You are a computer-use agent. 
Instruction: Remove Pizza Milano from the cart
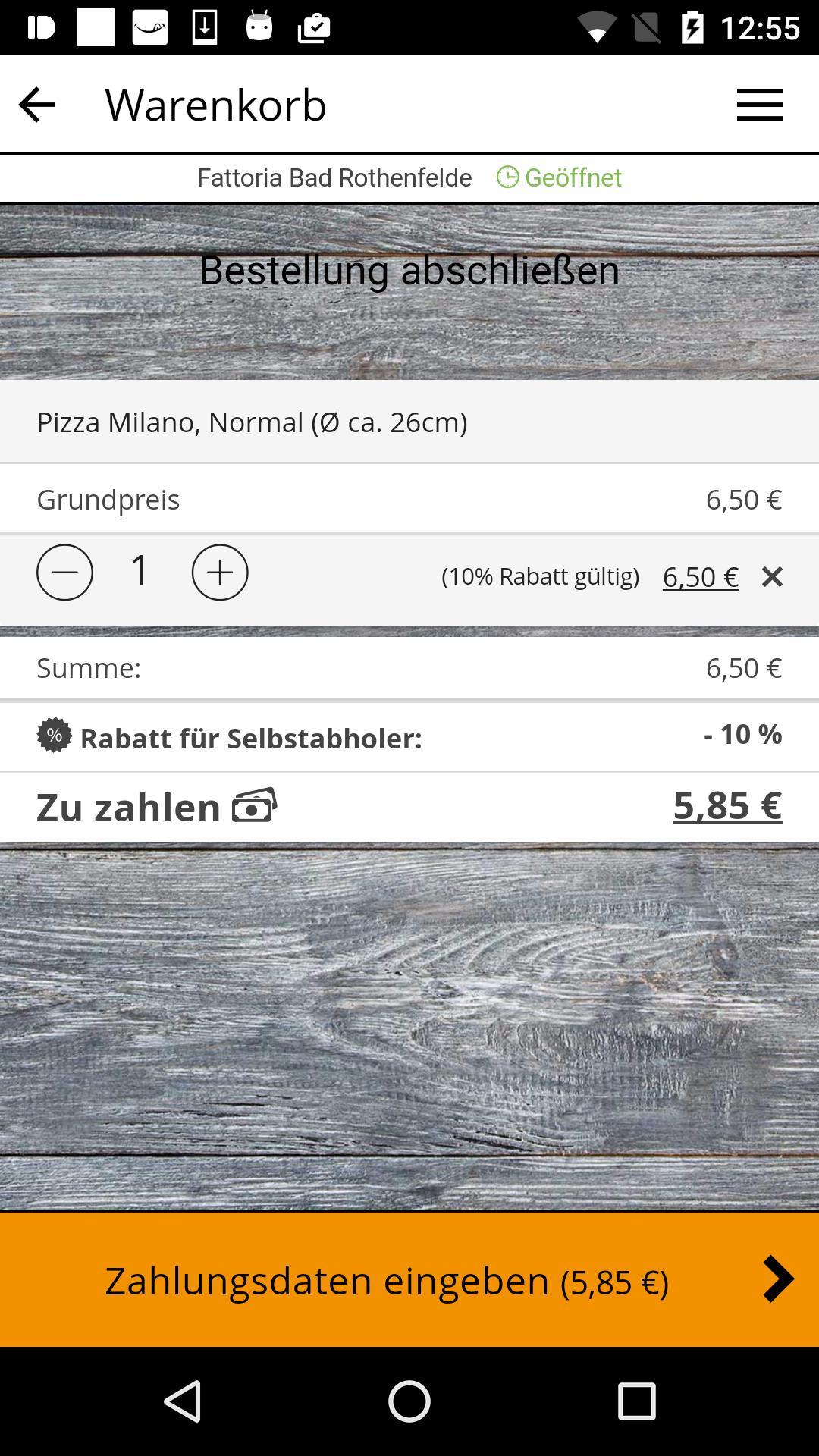pyautogui.click(x=772, y=577)
